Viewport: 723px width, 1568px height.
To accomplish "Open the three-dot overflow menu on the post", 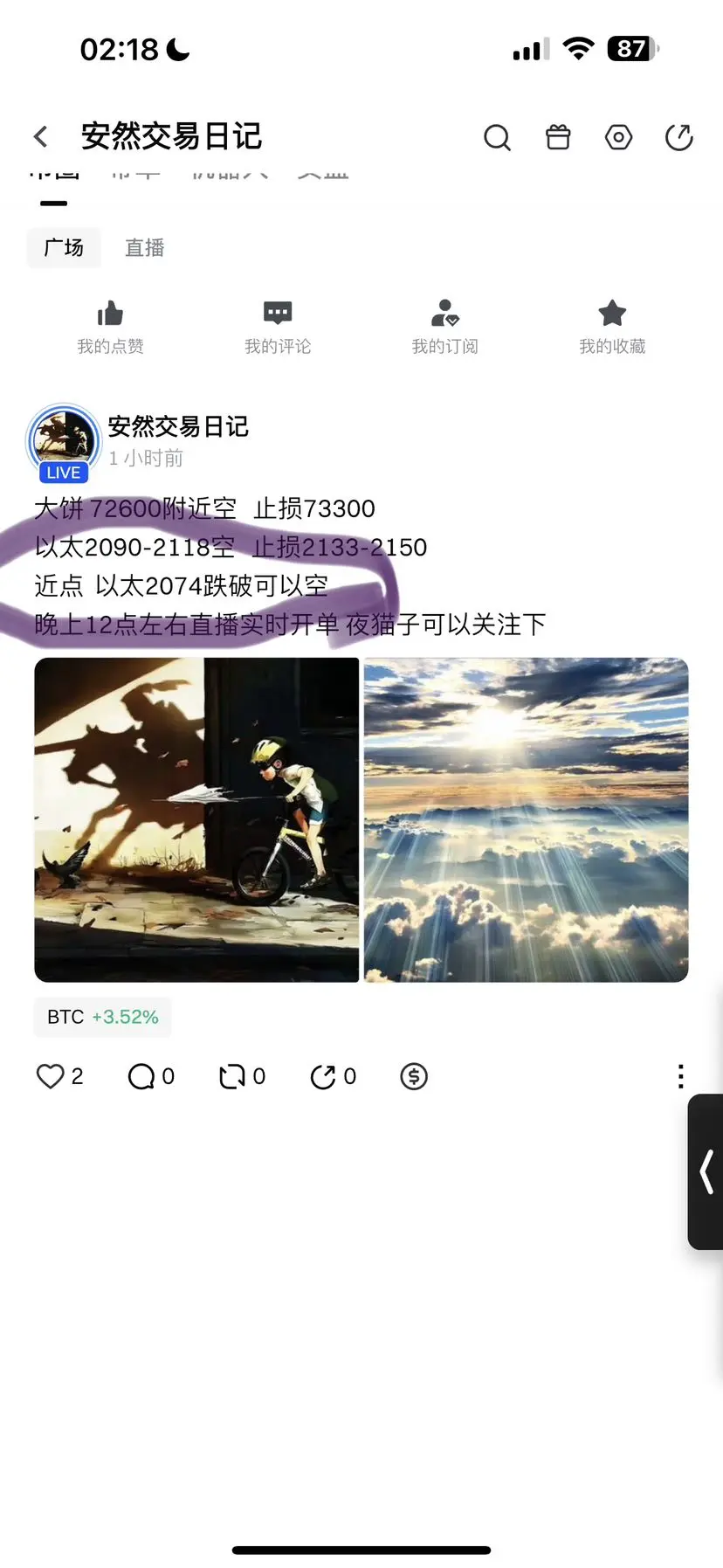I will 680,1076.
